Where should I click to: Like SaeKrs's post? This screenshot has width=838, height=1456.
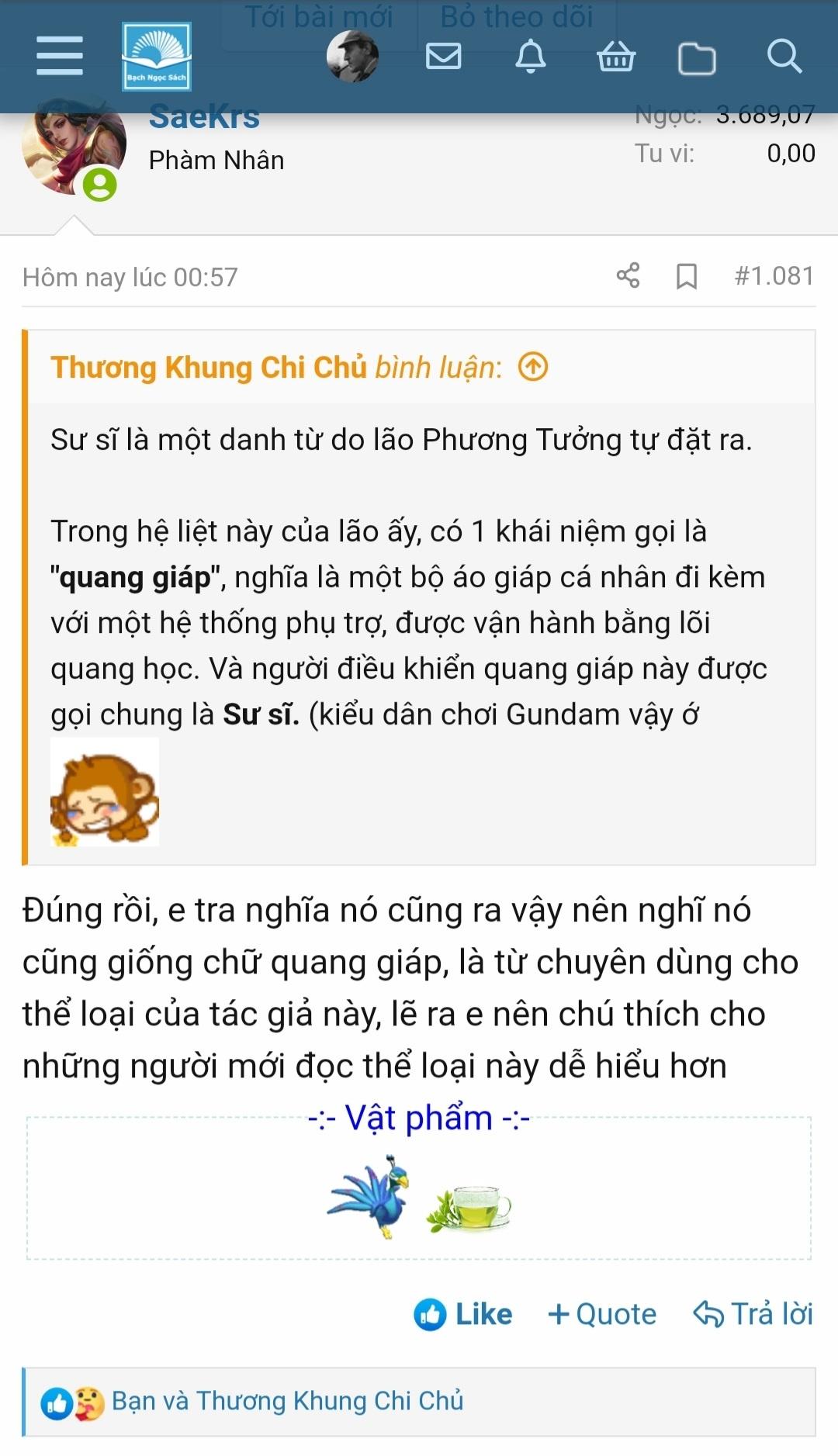463,1314
